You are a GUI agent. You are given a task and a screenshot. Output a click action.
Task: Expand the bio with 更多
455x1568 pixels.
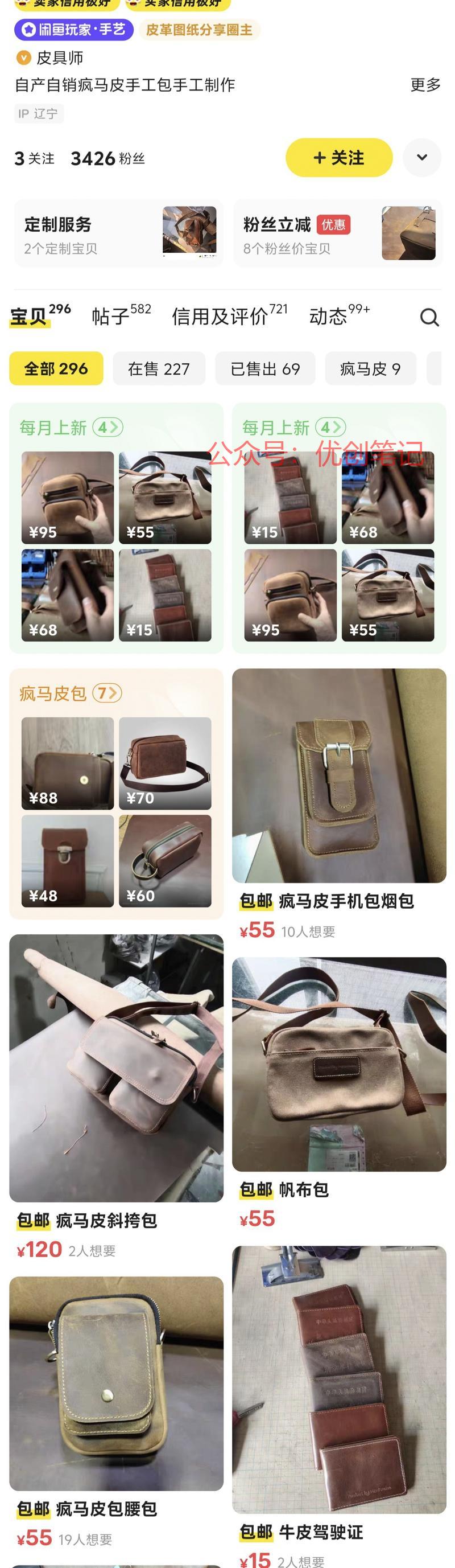tap(425, 85)
